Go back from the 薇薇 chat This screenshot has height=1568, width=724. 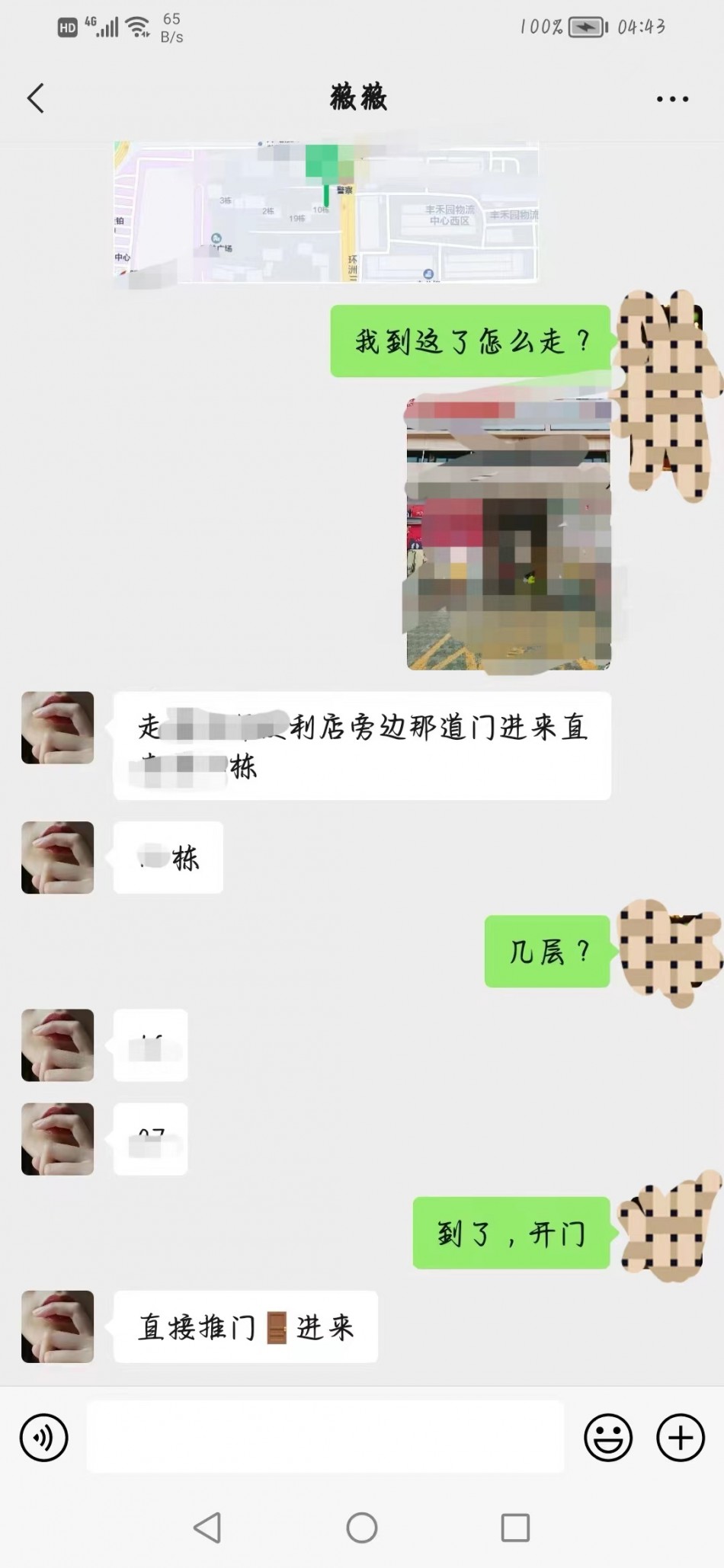(x=36, y=98)
